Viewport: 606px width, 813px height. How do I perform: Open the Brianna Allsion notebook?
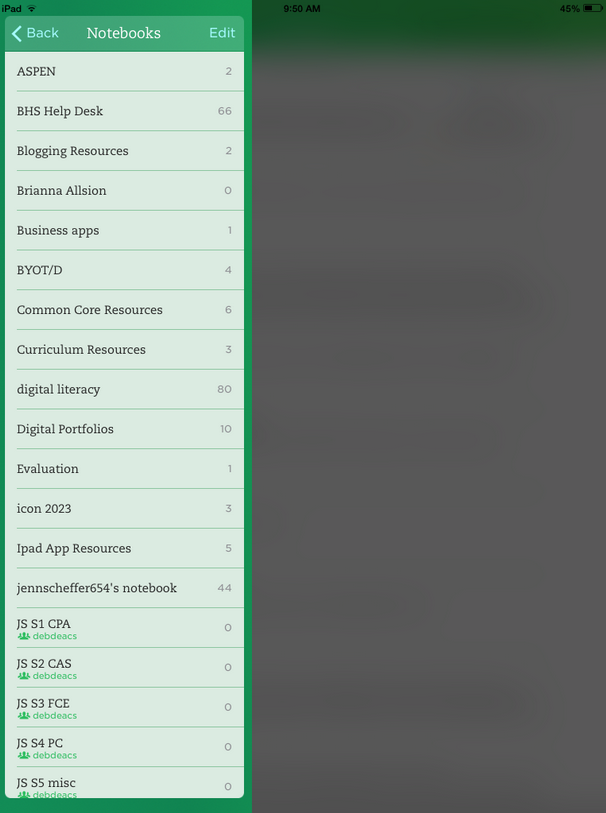[124, 190]
